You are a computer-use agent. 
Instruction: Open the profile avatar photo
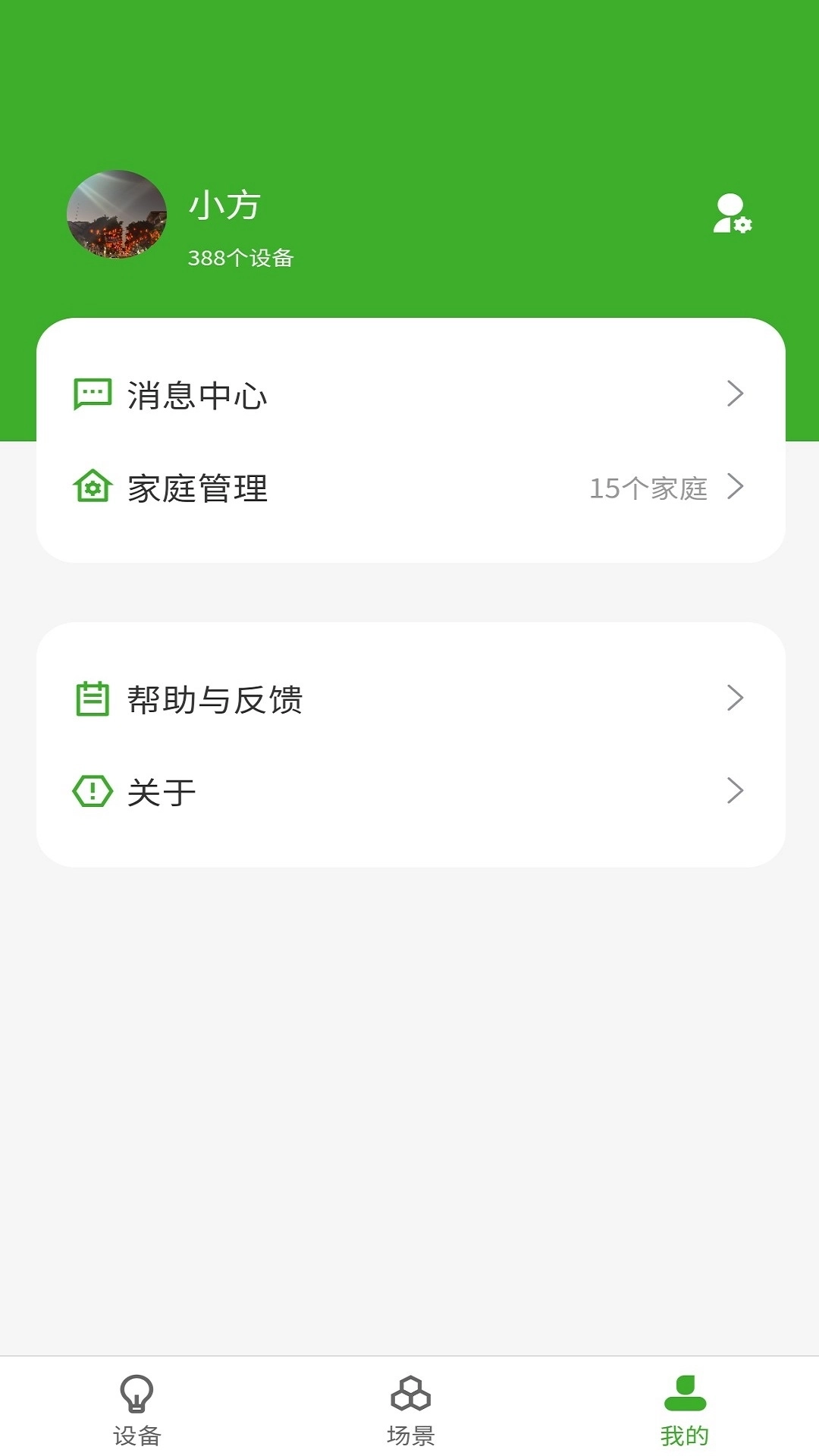[x=118, y=215]
